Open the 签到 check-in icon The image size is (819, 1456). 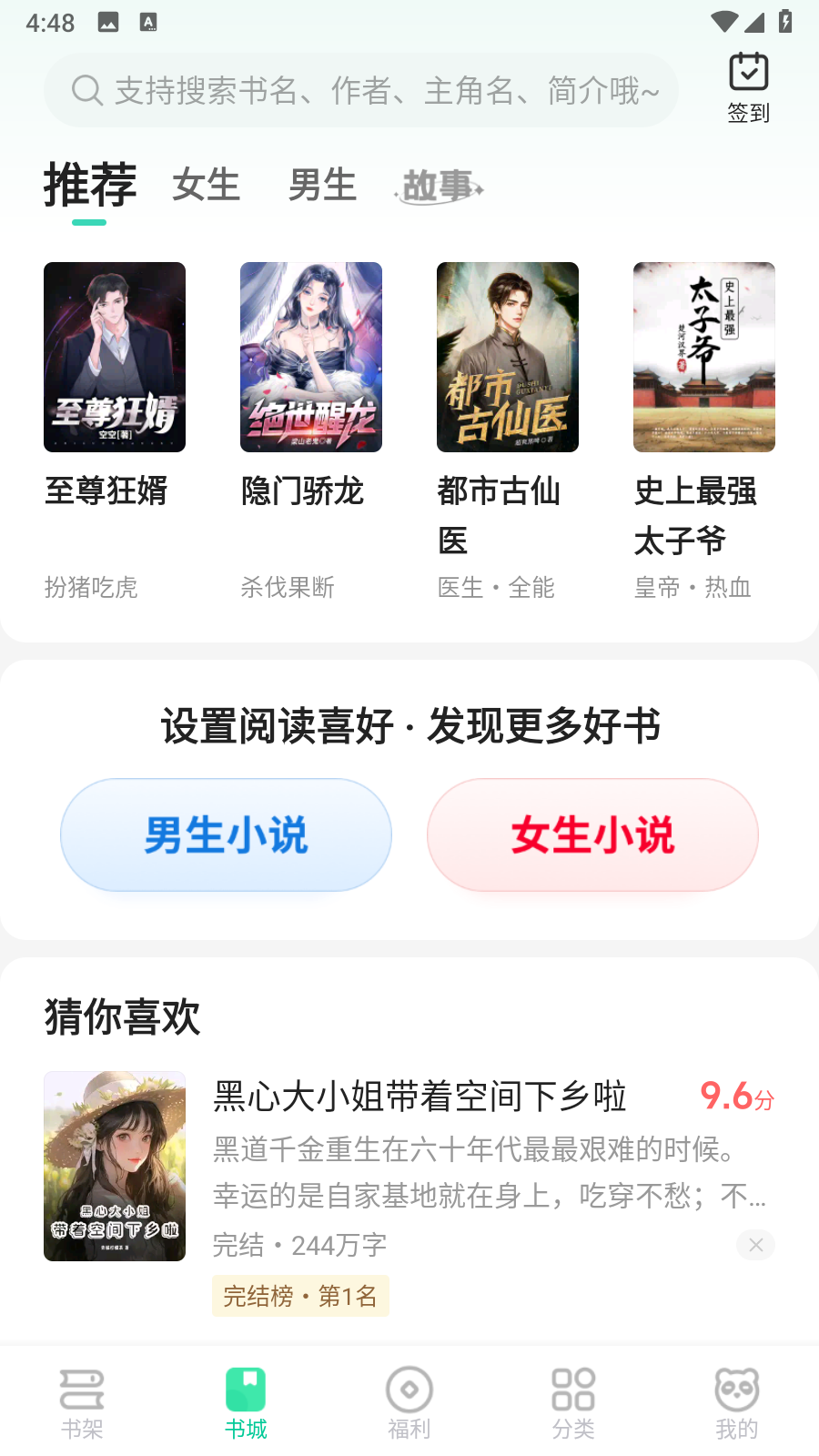[748, 87]
